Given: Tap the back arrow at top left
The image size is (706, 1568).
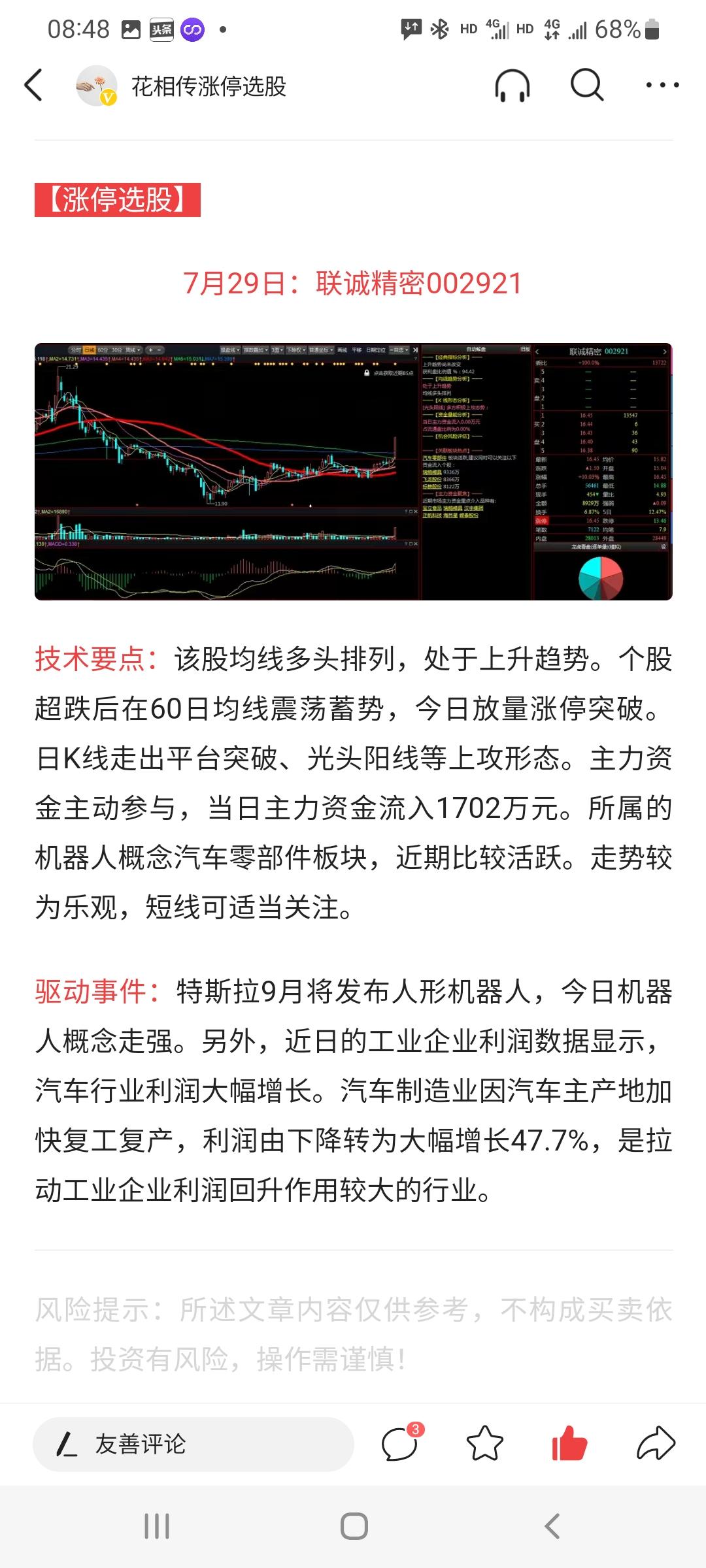Looking at the screenshot, I should [x=33, y=85].
